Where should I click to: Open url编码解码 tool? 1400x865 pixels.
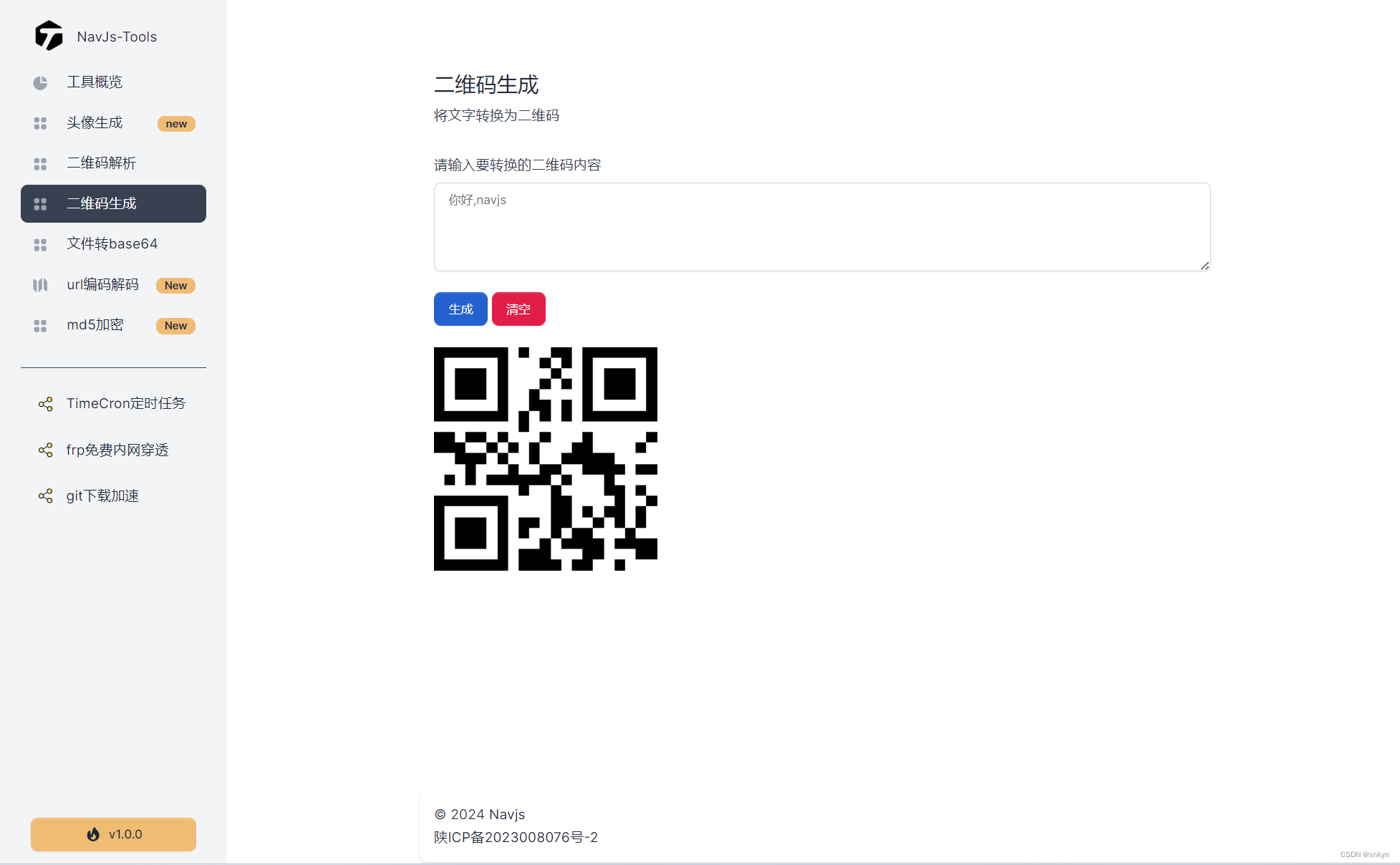tap(102, 285)
